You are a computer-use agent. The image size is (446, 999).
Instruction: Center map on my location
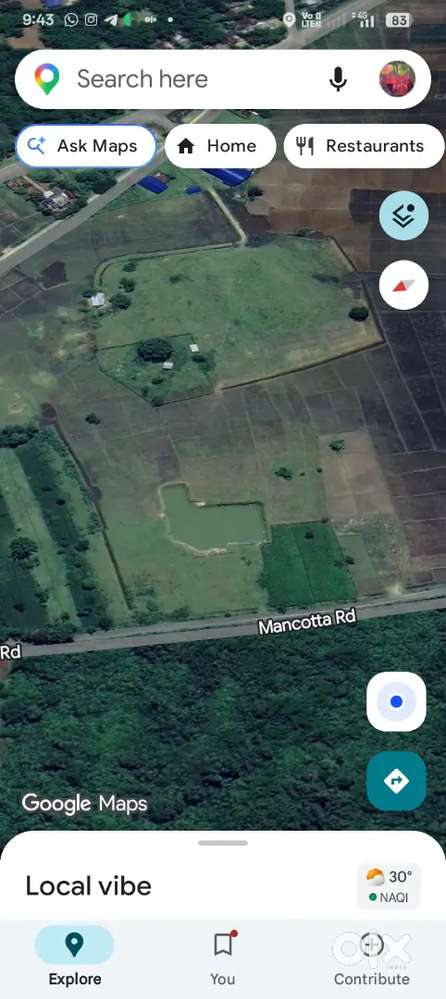(396, 701)
